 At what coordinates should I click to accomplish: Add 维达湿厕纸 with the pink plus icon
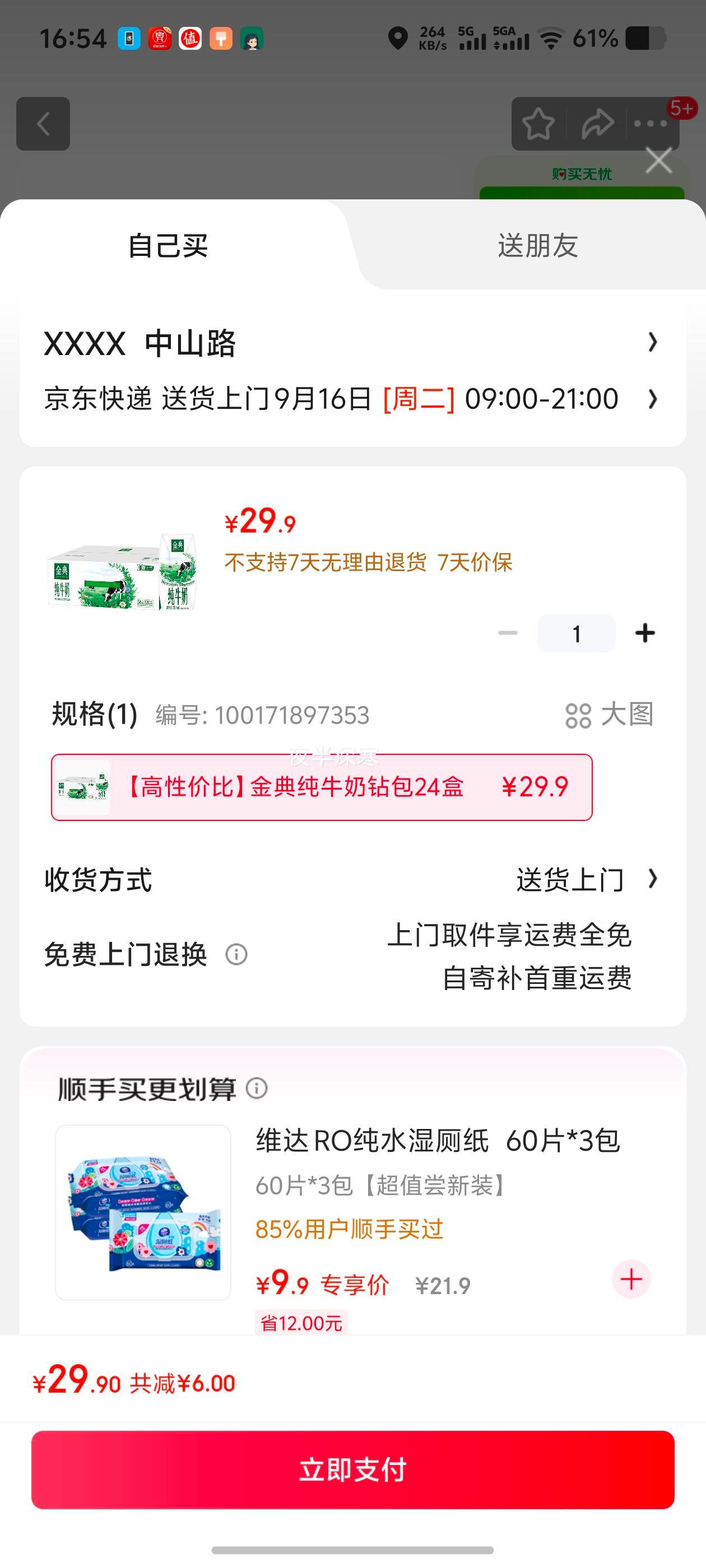click(631, 1280)
